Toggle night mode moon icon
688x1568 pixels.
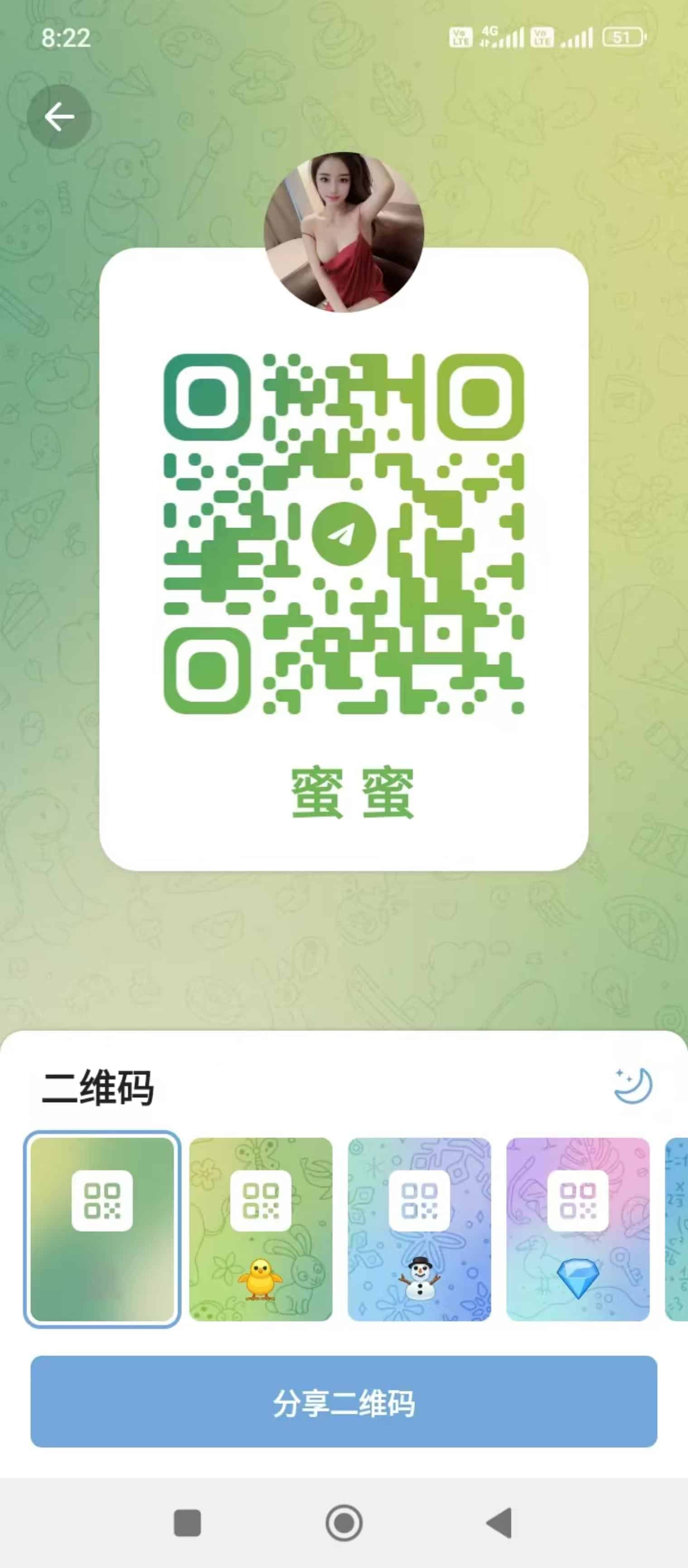[x=633, y=1085]
